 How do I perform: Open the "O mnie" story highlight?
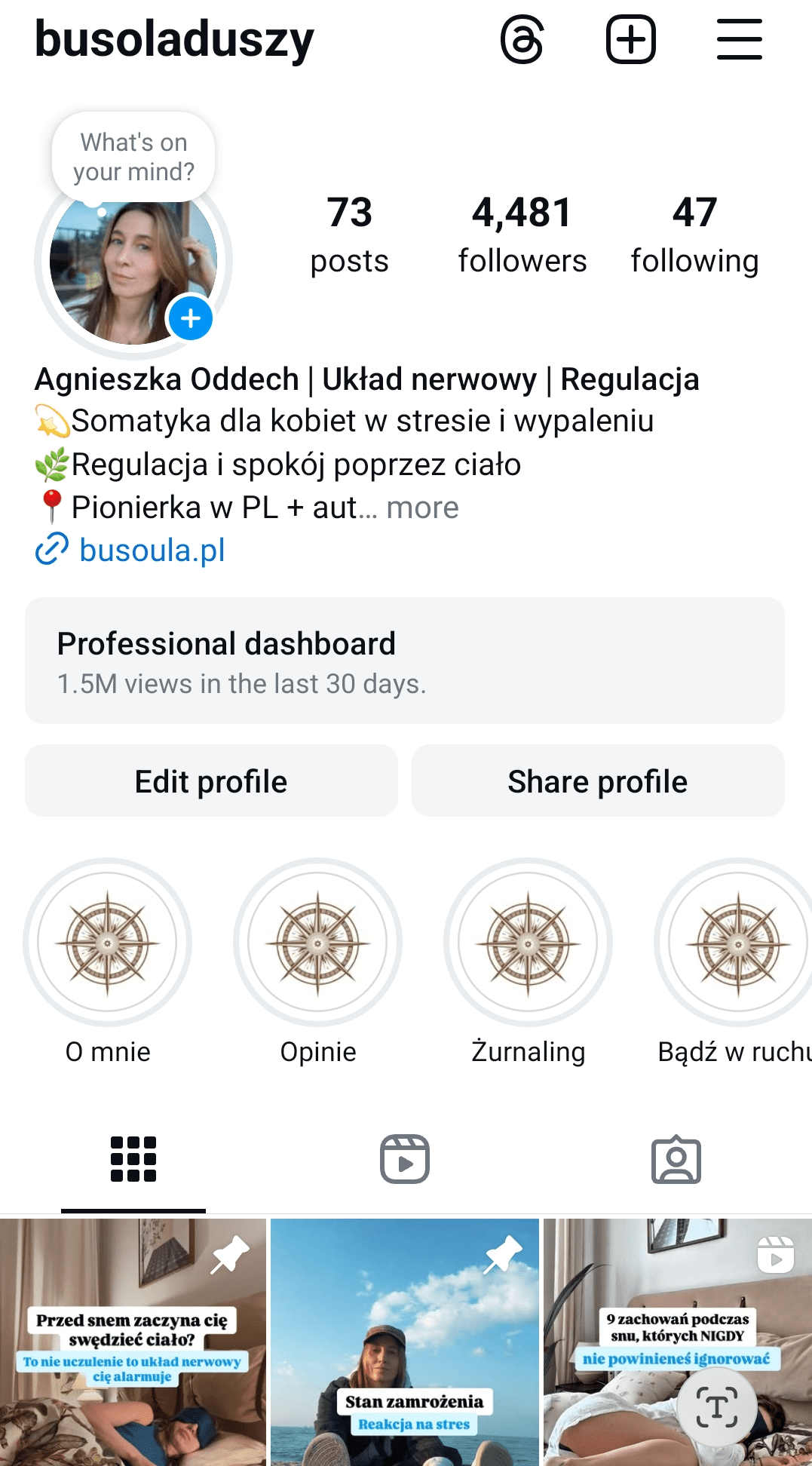pos(108,943)
